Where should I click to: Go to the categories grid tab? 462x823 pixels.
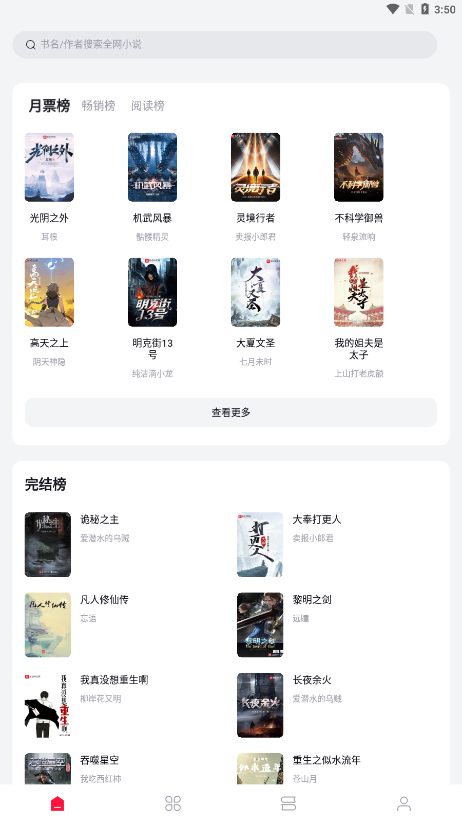click(173, 803)
